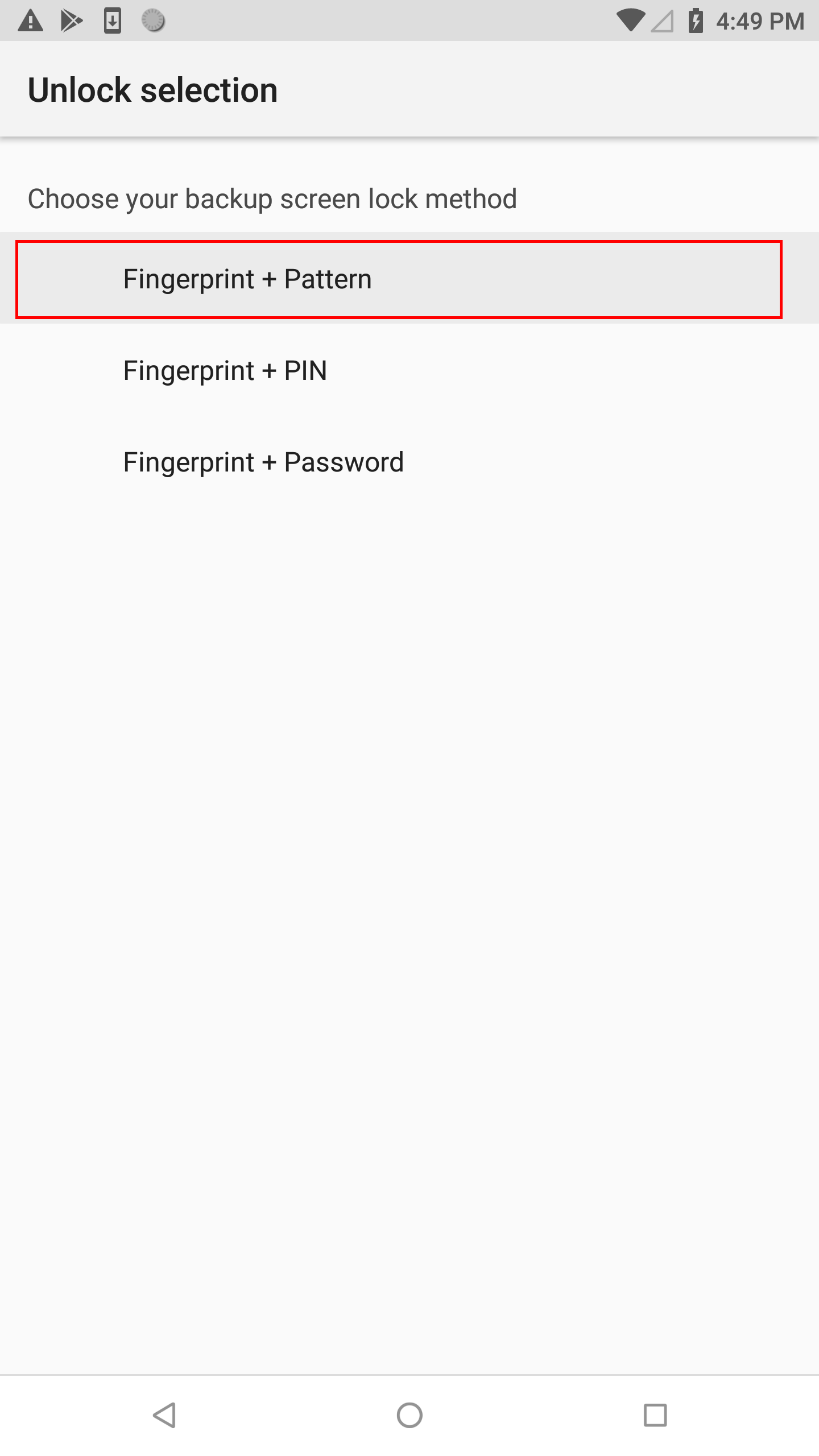
Task: Open recent apps with the square button
Action: tap(655, 1414)
